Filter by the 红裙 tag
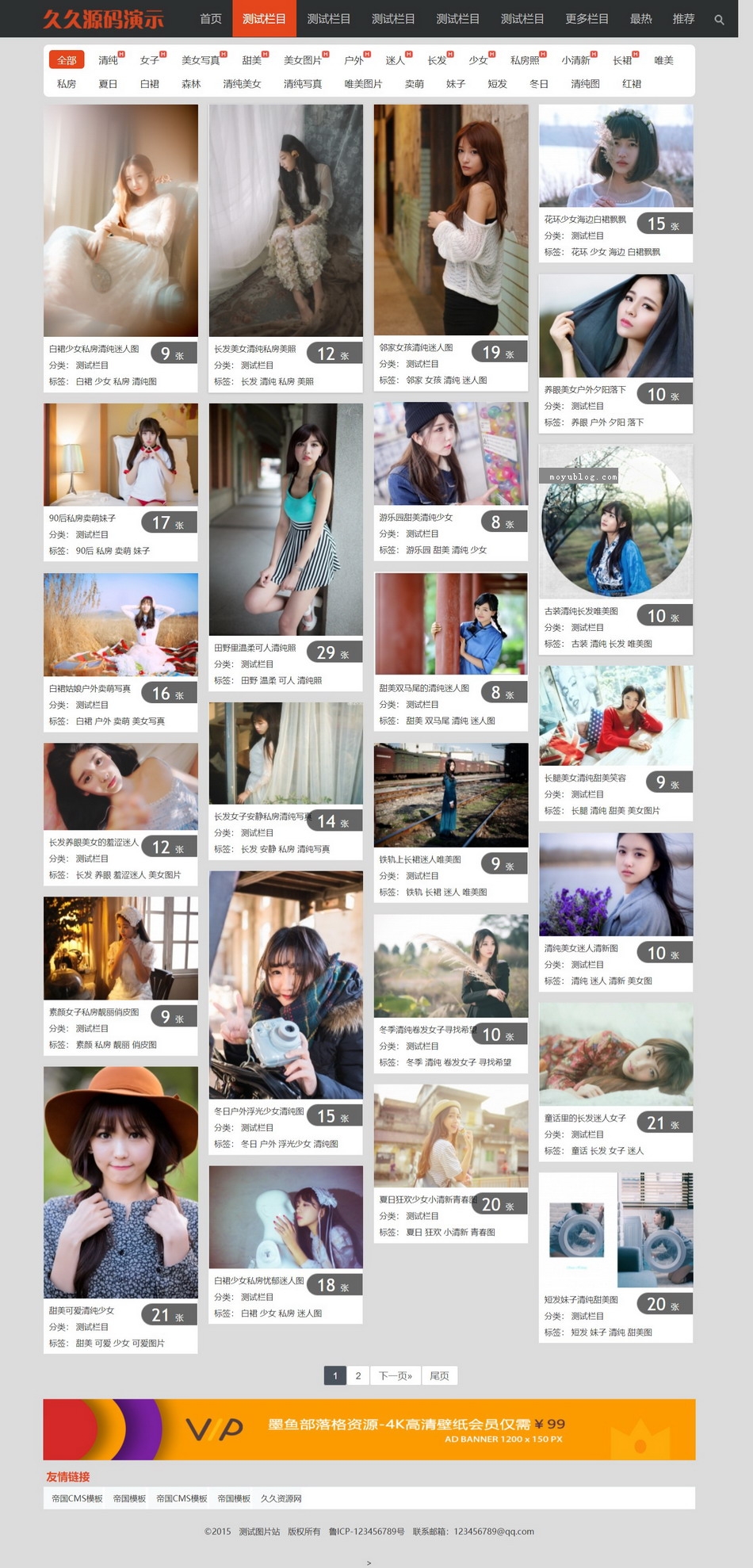The height and width of the screenshot is (1568, 753). tap(632, 84)
